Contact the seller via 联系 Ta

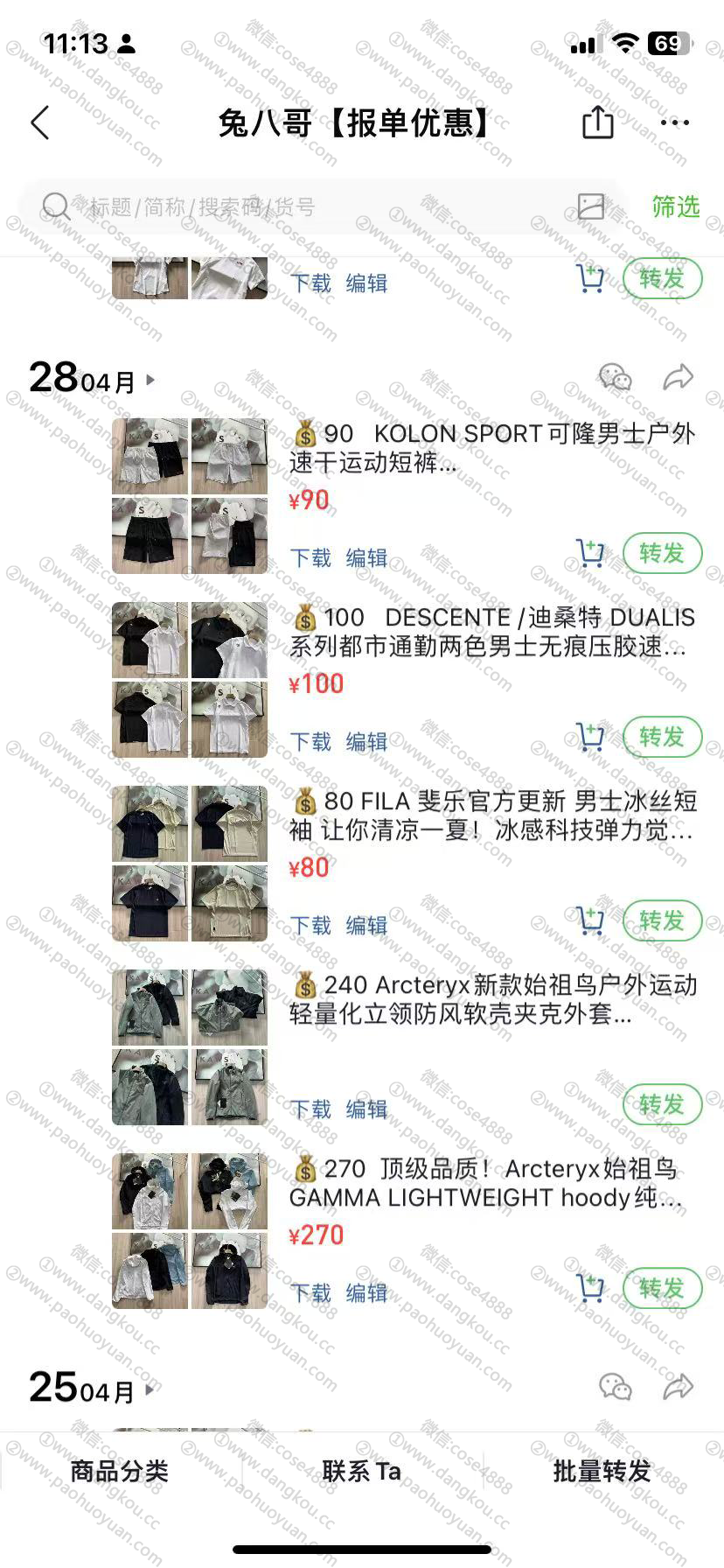point(361,1471)
